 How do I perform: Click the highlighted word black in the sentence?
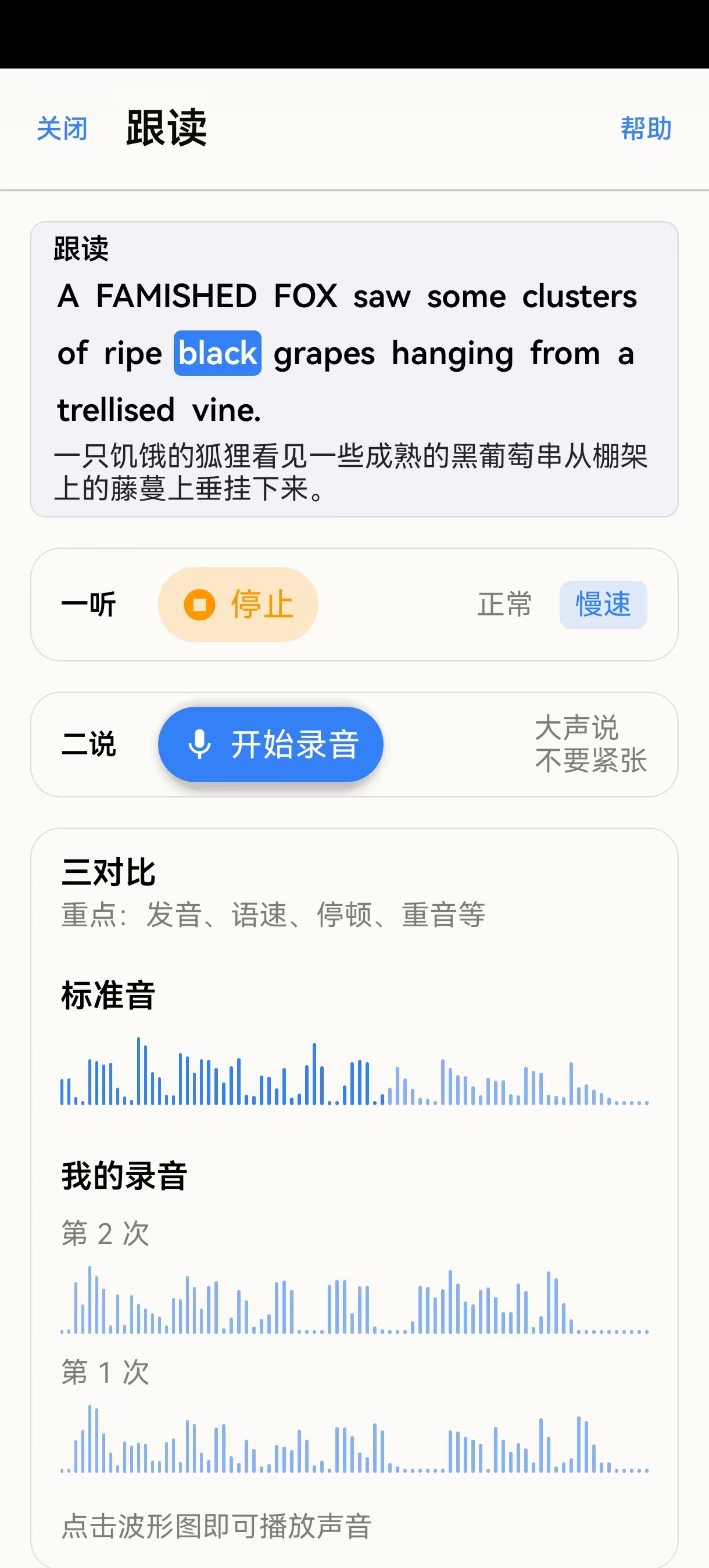[217, 354]
